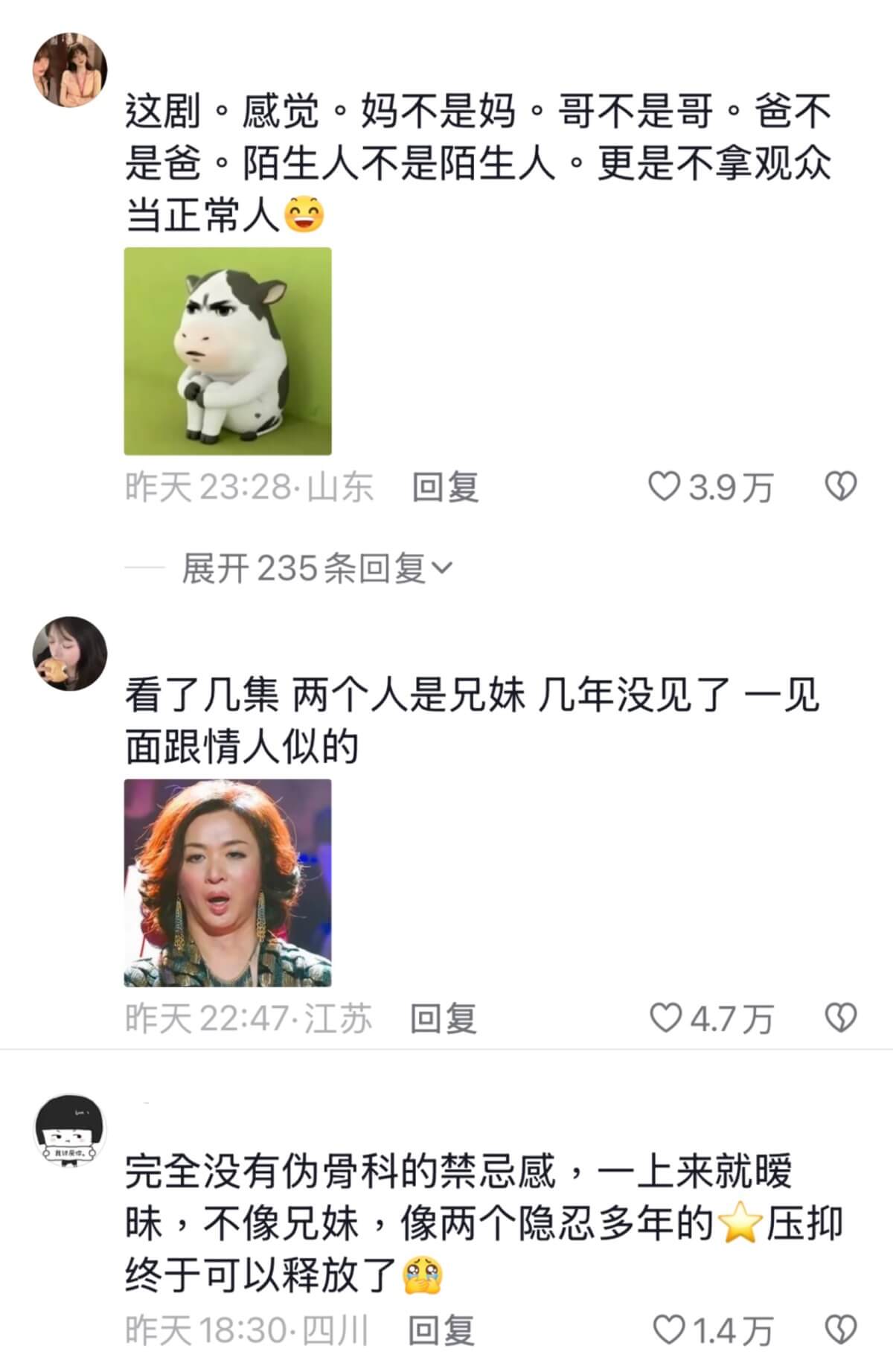Dislike the comment posted at 23:28
Viewport: 893px width, 1372px height.
(841, 488)
